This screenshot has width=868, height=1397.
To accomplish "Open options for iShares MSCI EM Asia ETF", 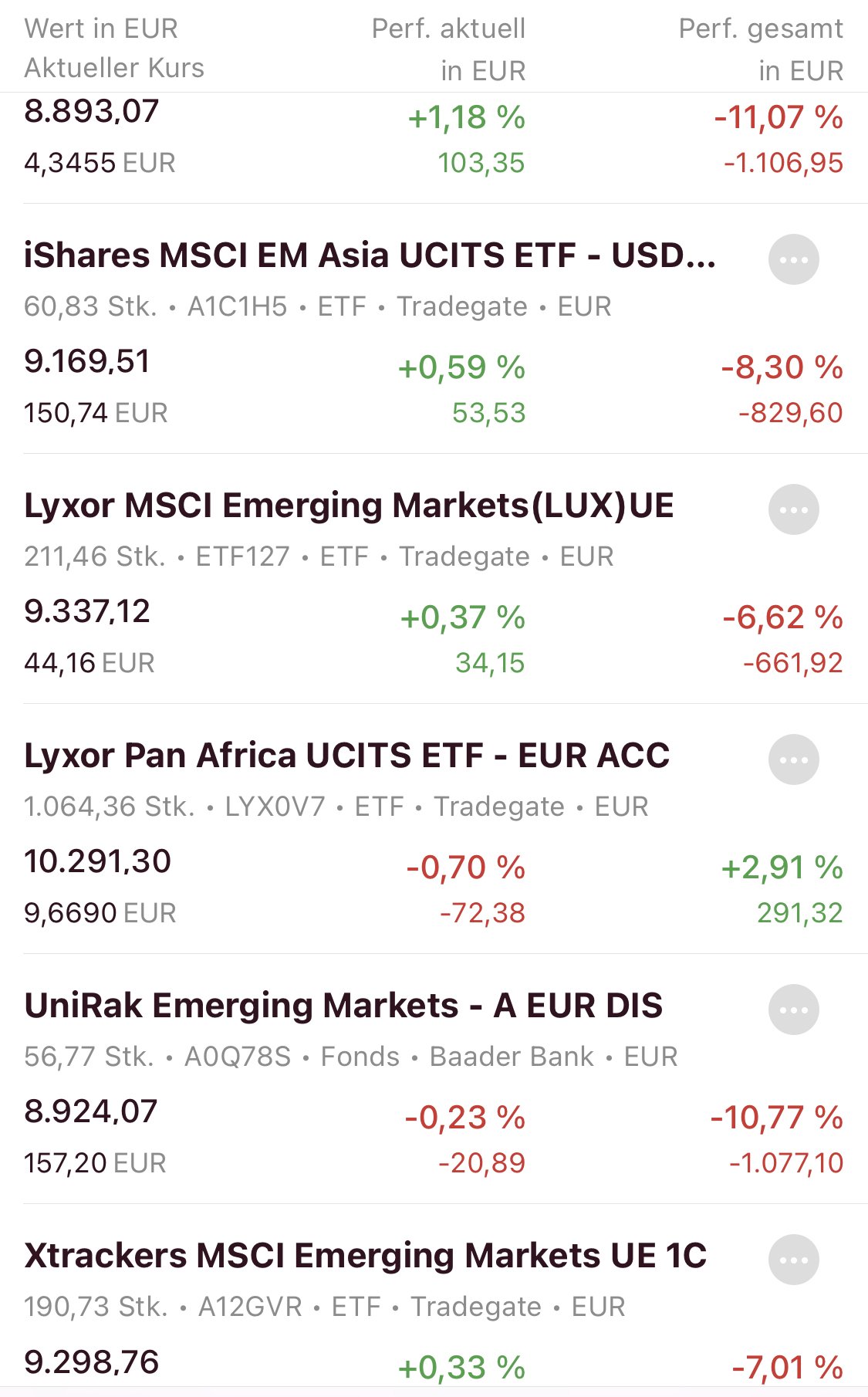I will tap(793, 259).
